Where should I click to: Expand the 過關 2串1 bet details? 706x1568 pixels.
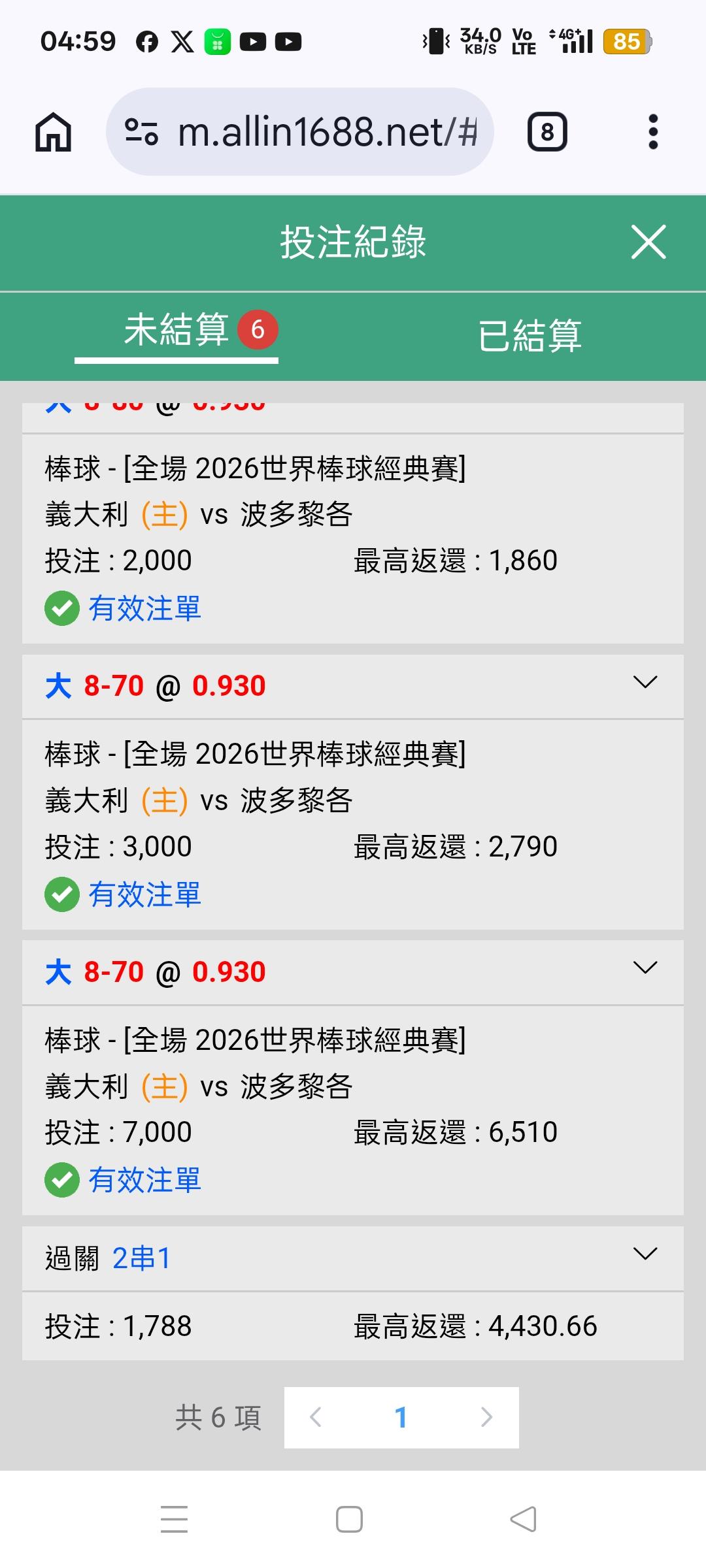click(x=645, y=1254)
